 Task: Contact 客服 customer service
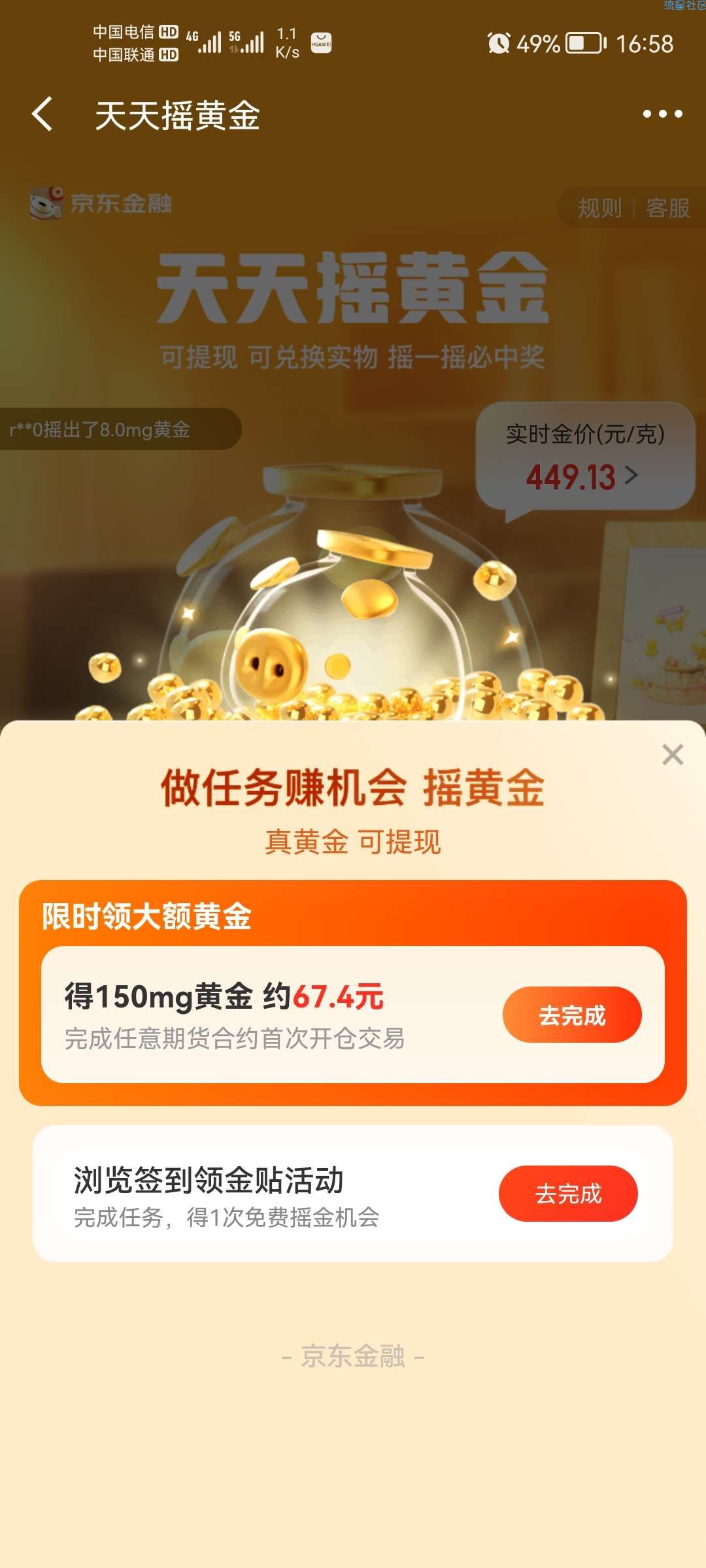coord(667,208)
